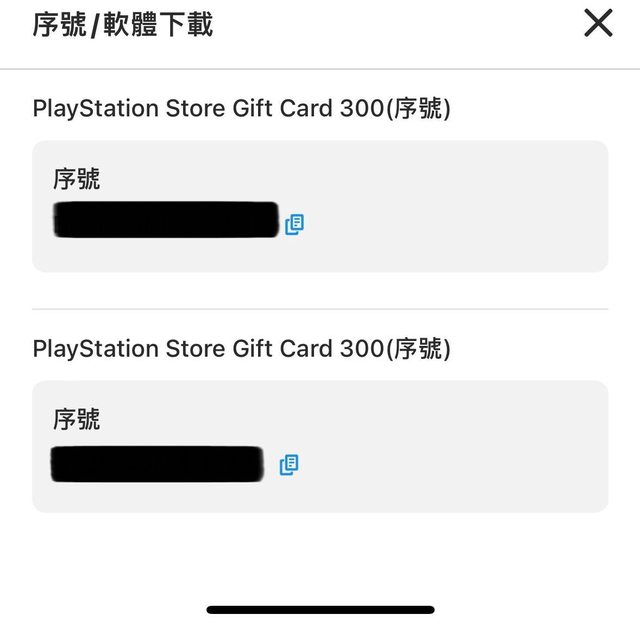This screenshot has width=640, height=627.
Task: Copy the first gift card serial number
Action: click(x=294, y=224)
